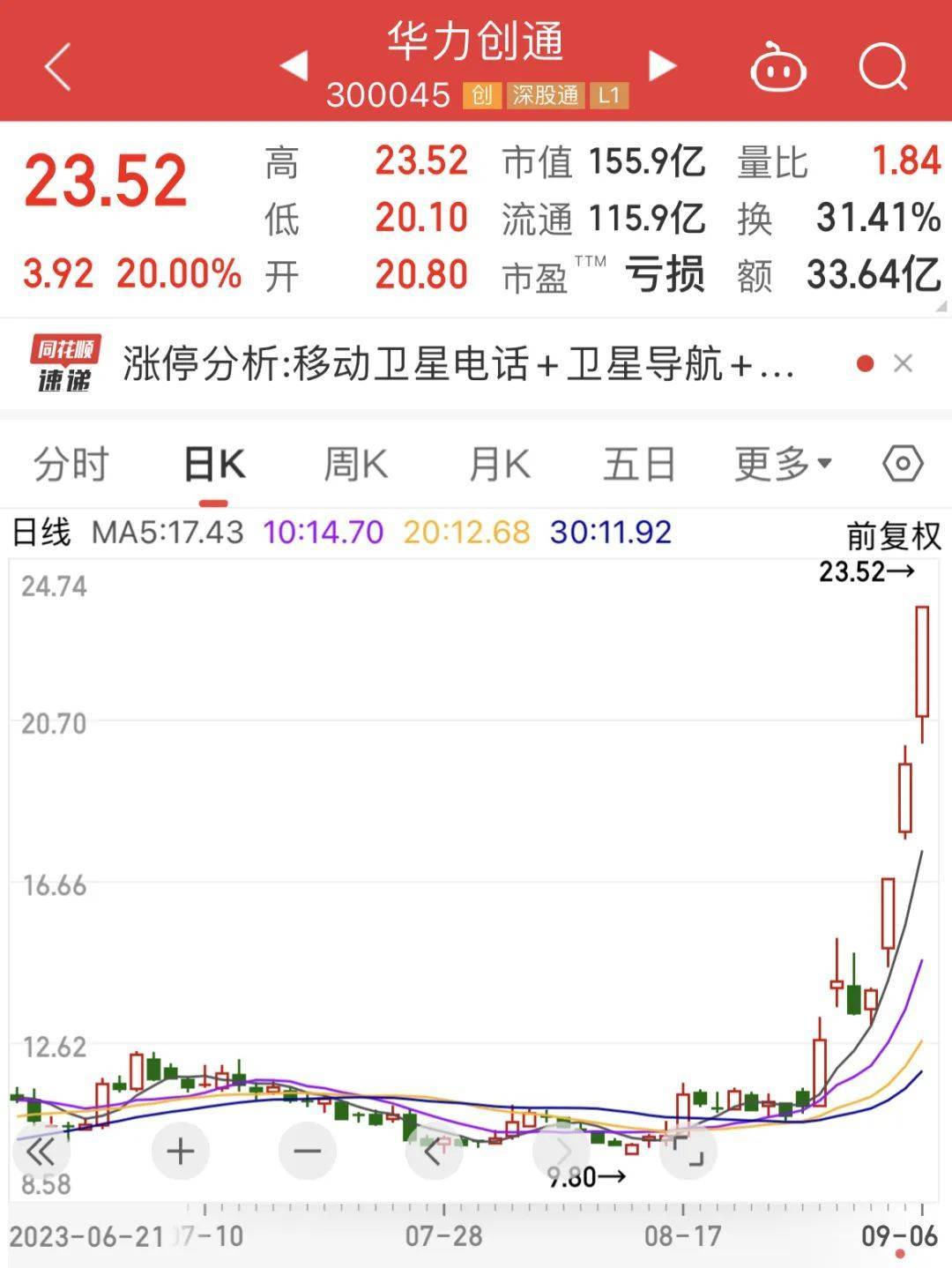
Task: Open the 涨停分析 news item
Action: (x=458, y=363)
